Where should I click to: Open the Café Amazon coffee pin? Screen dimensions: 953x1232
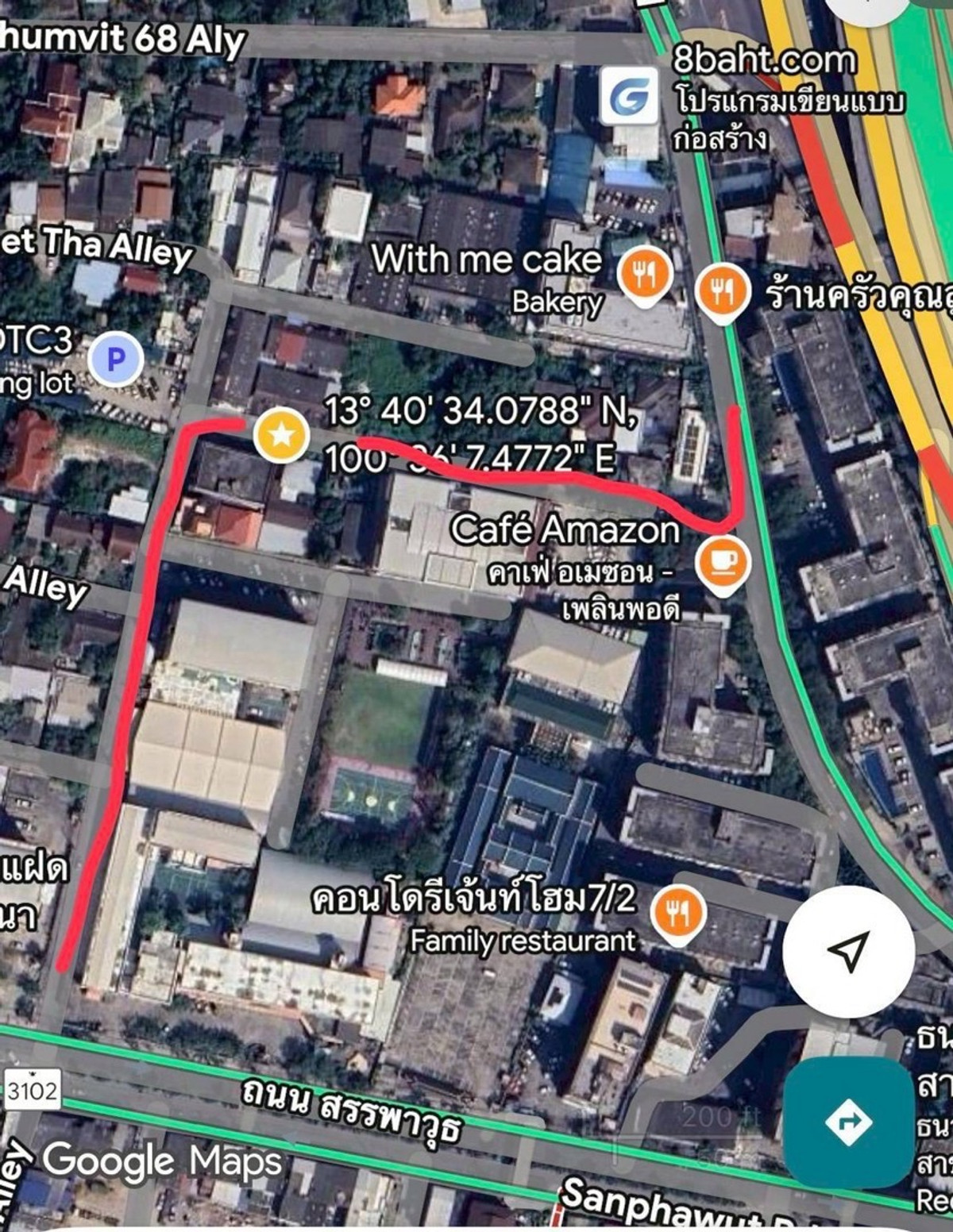(x=722, y=562)
